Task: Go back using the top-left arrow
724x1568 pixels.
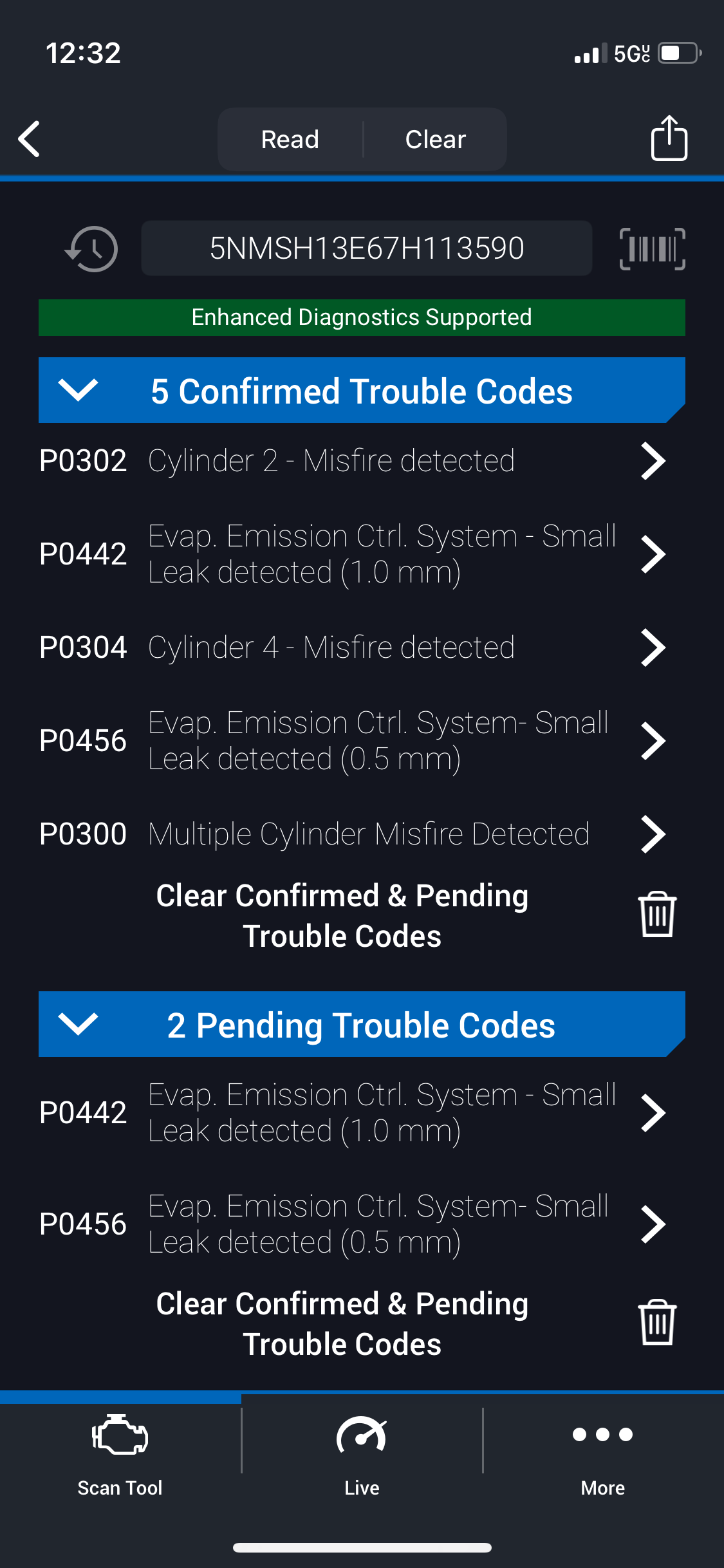Action: (x=30, y=139)
